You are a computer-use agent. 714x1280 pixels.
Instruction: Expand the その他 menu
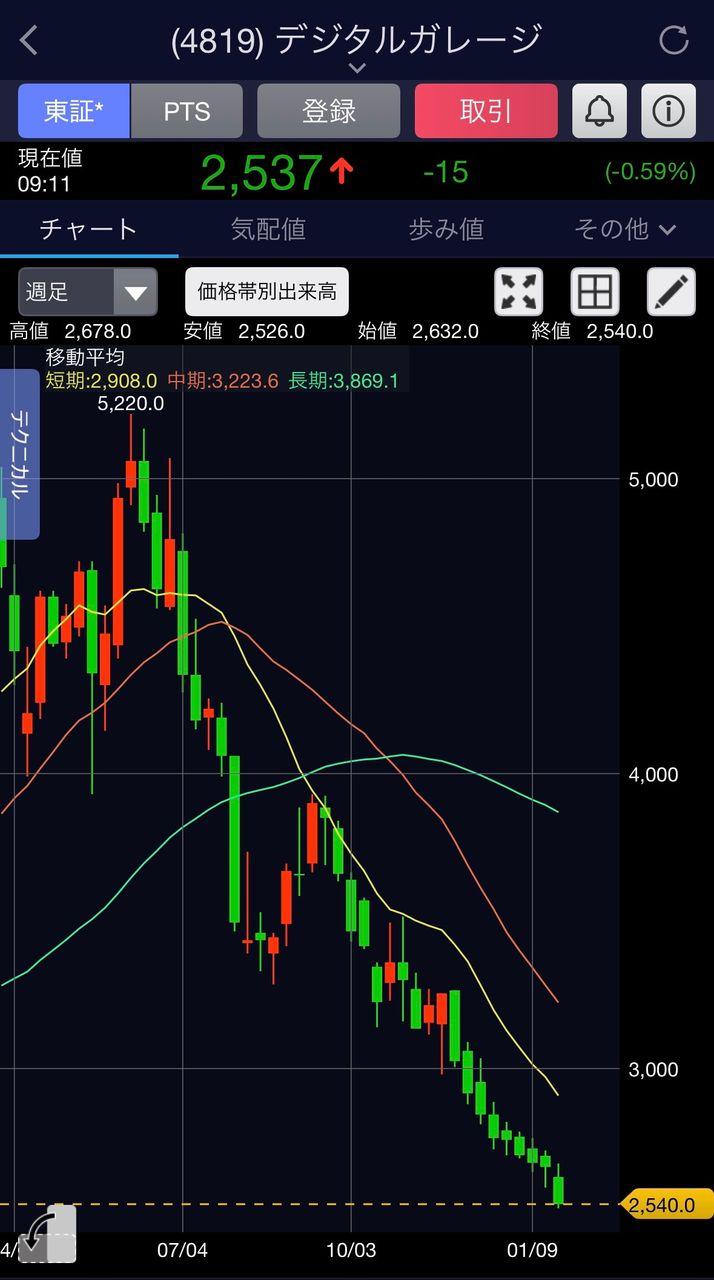click(625, 229)
